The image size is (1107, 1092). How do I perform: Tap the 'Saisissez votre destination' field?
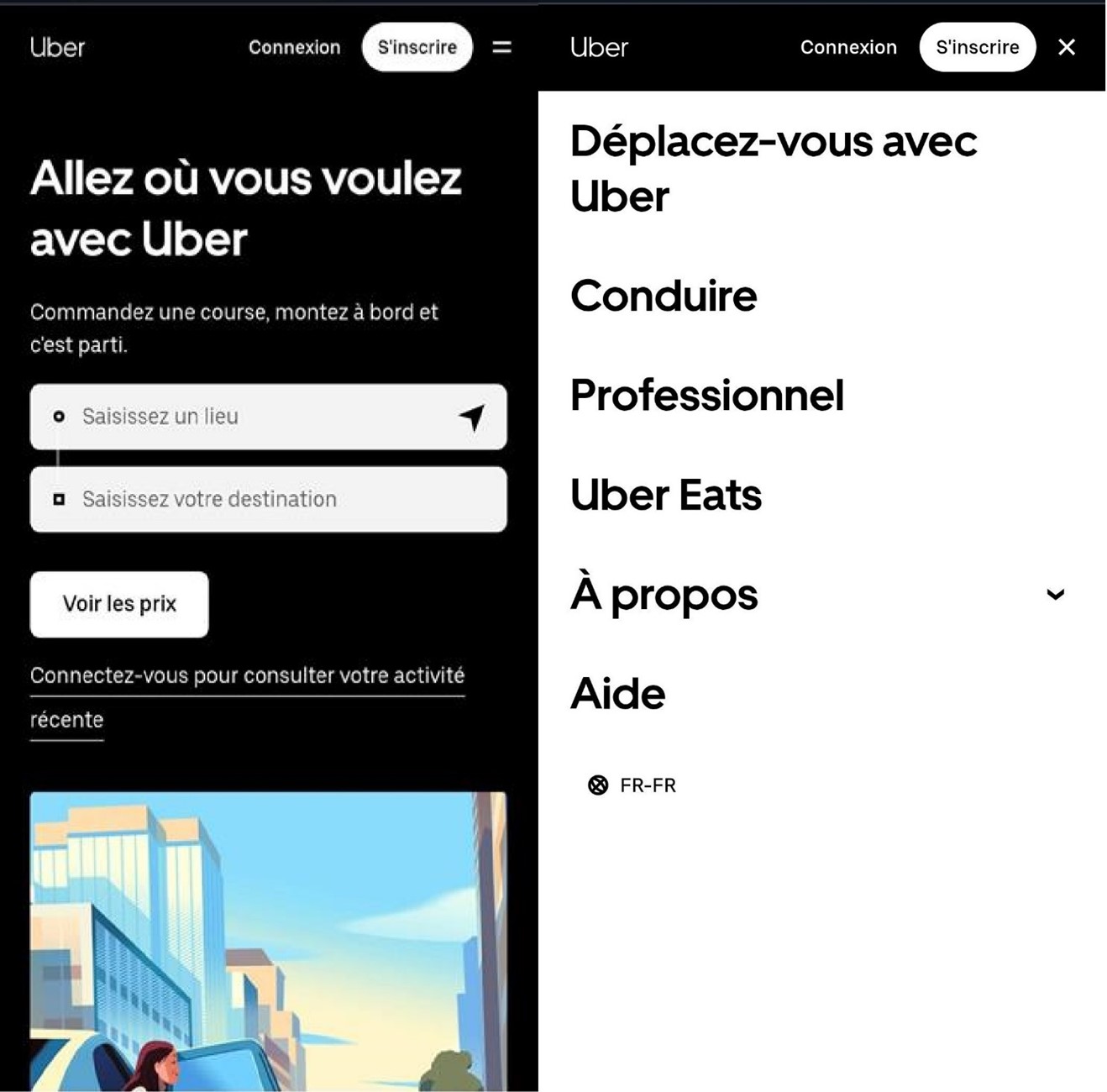(x=269, y=499)
